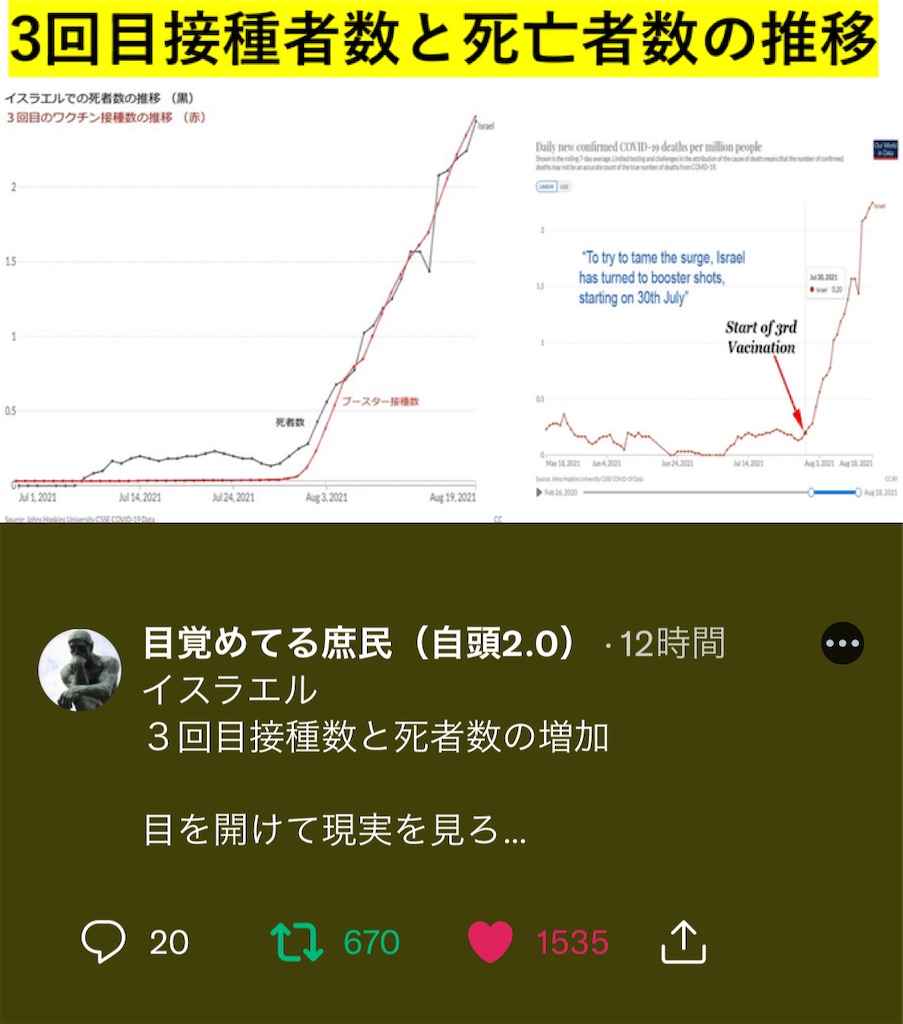903x1024 pixels.
Task: Retweet the post about Israel booster shots
Action: [296, 942]
